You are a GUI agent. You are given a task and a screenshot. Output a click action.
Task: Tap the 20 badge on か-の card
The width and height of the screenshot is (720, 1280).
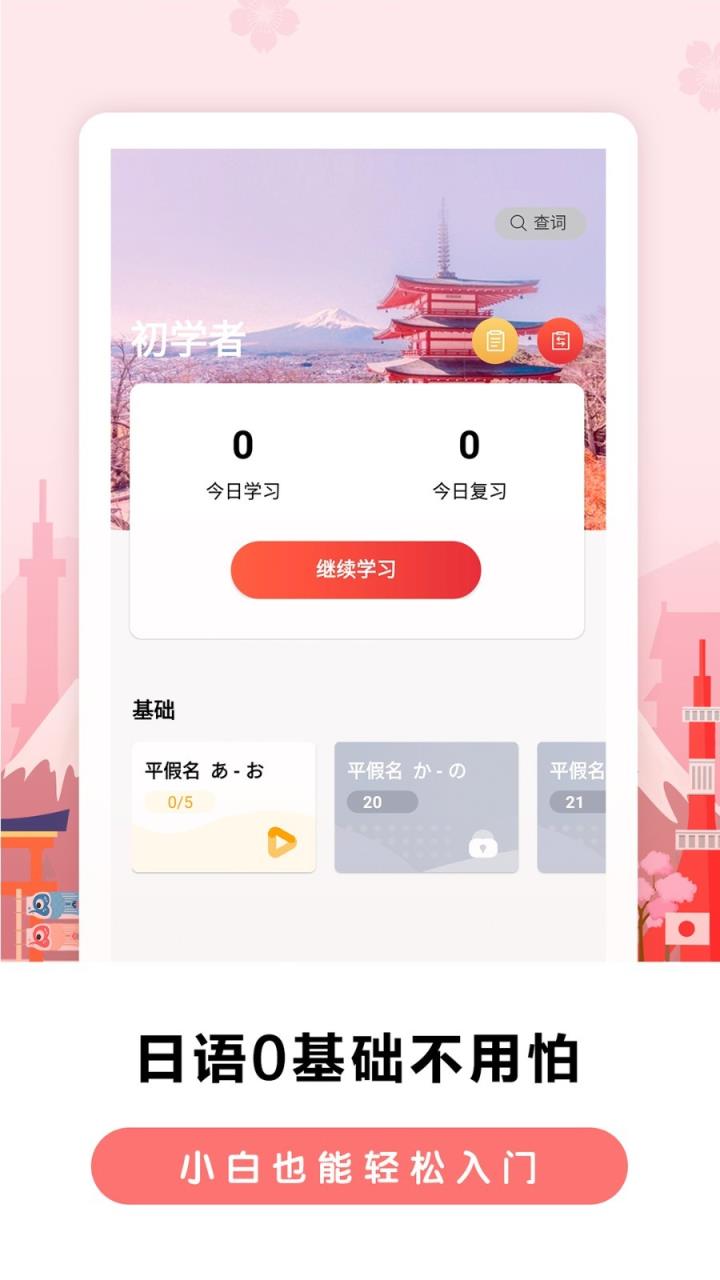pyautogui.click(x=382, y=800)
